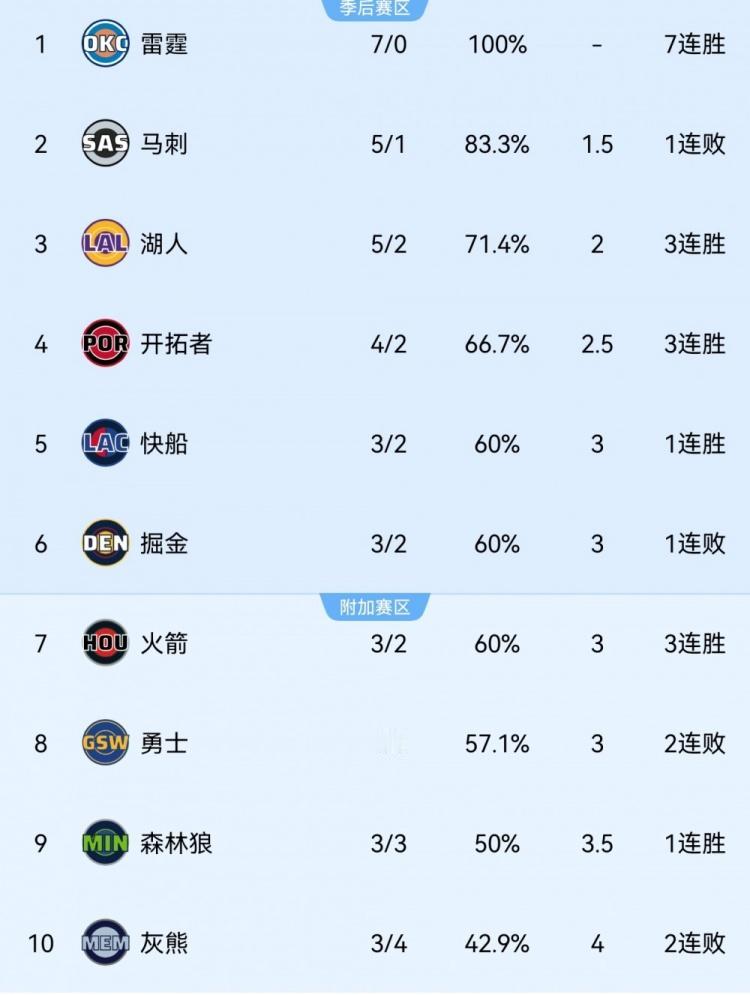Select the team name 雷霆
Viewport: 750px width, 995px height.
point(166,44)
